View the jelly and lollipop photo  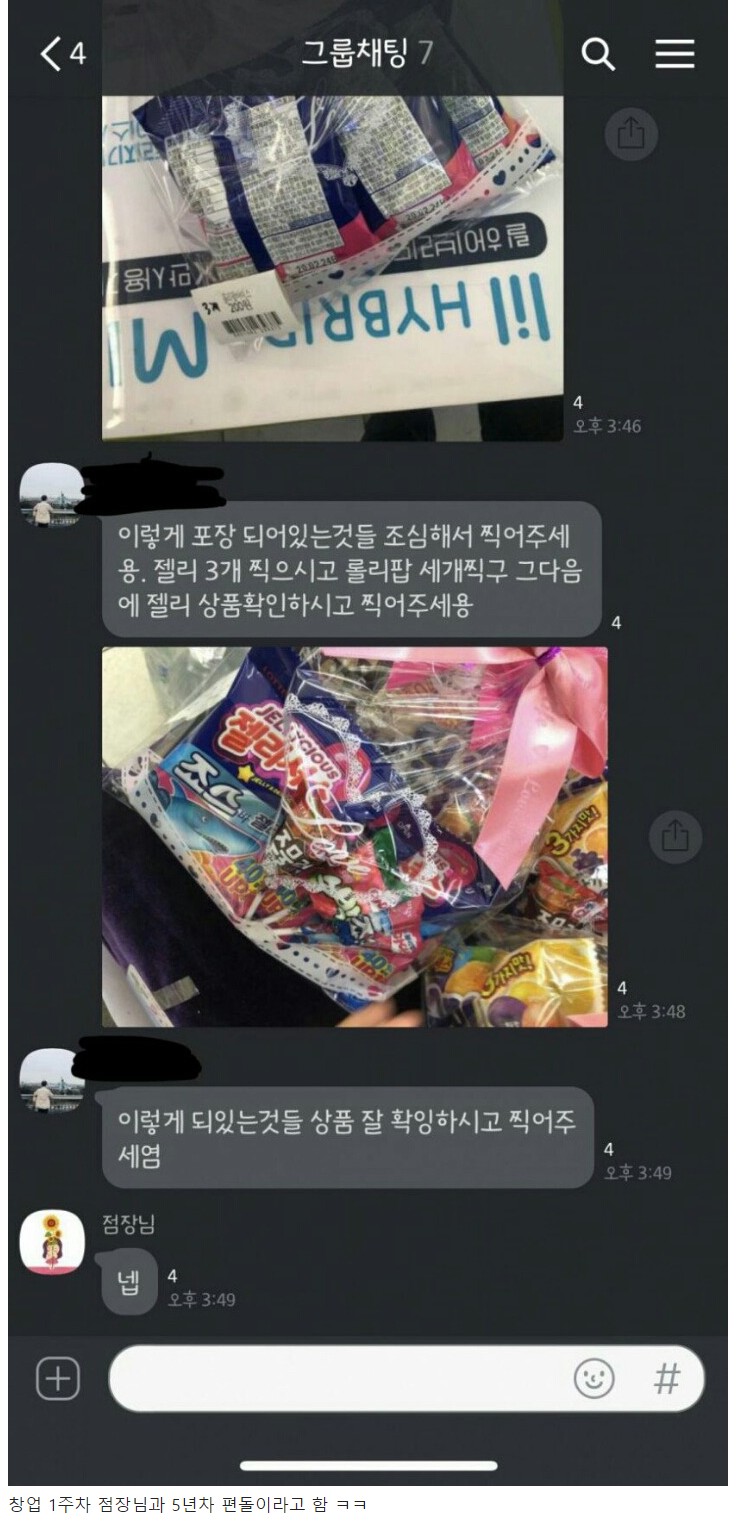(354, 836)
